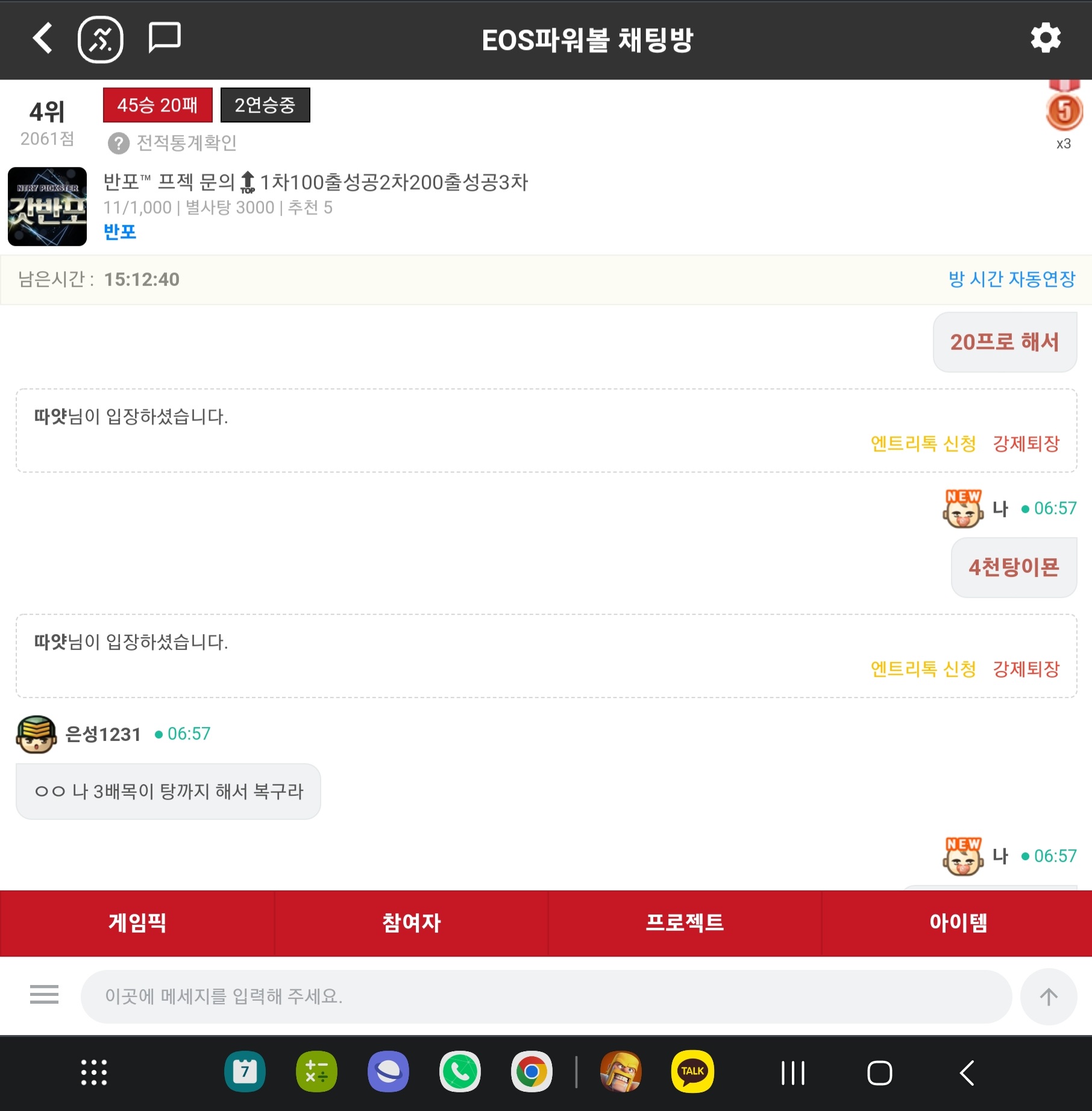Viewport: 1092px width, 1111px height.
Task: Switch to the 게임픽 tab
Action: point(137,922)
